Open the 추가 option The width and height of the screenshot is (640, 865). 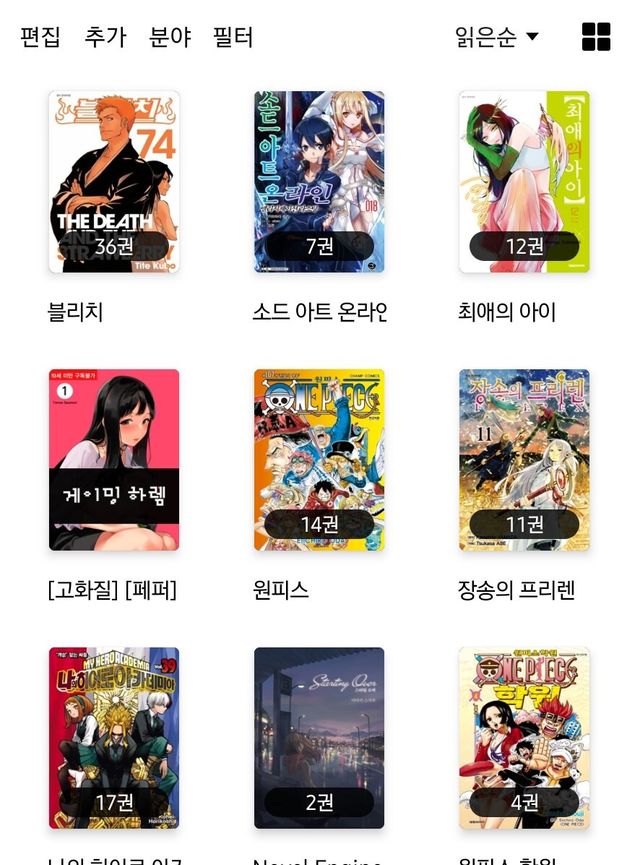click(x=105, y=38)
